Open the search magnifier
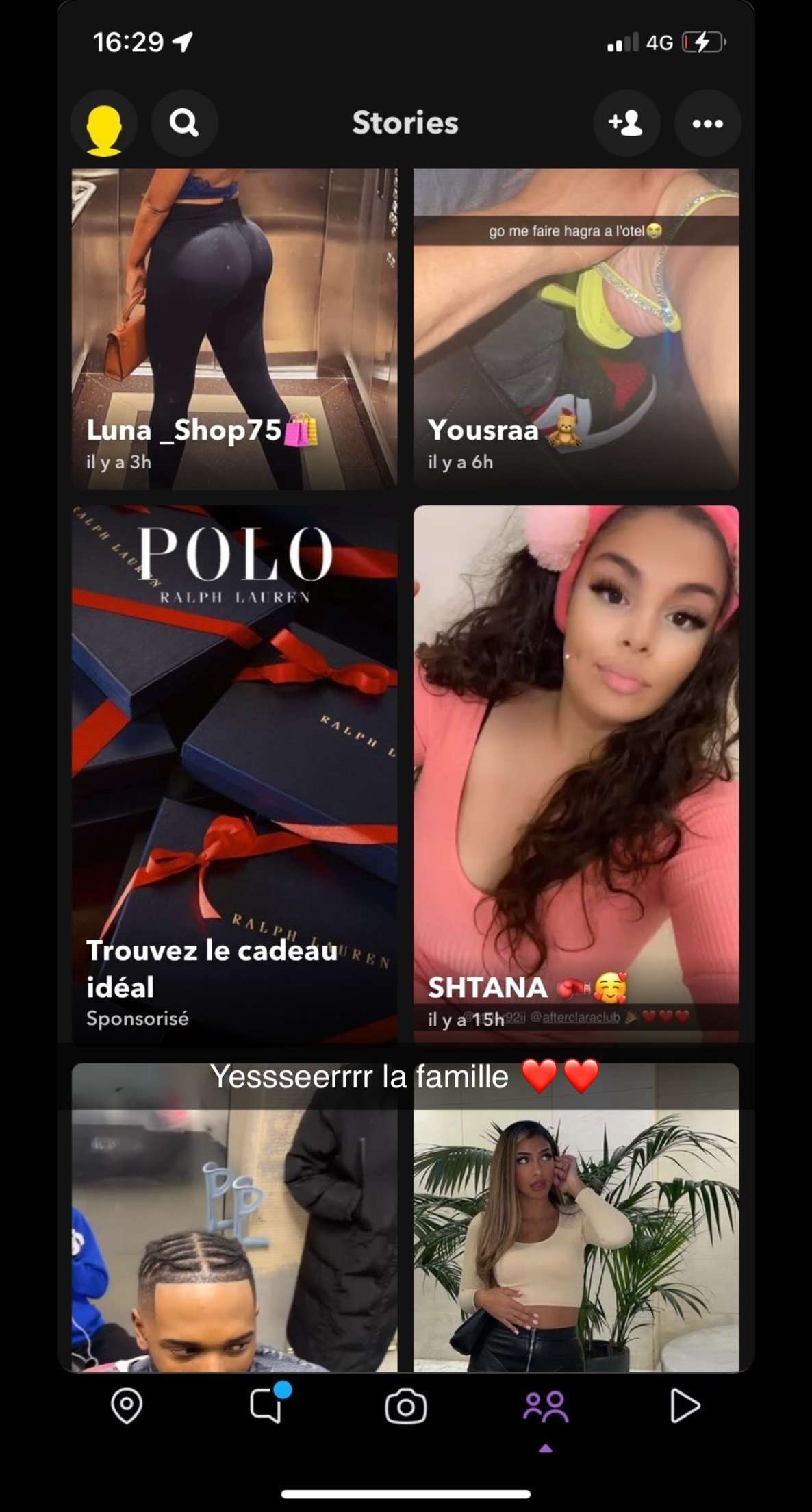The width and height of the screenshot is (812, 1512). click(184, 123)
